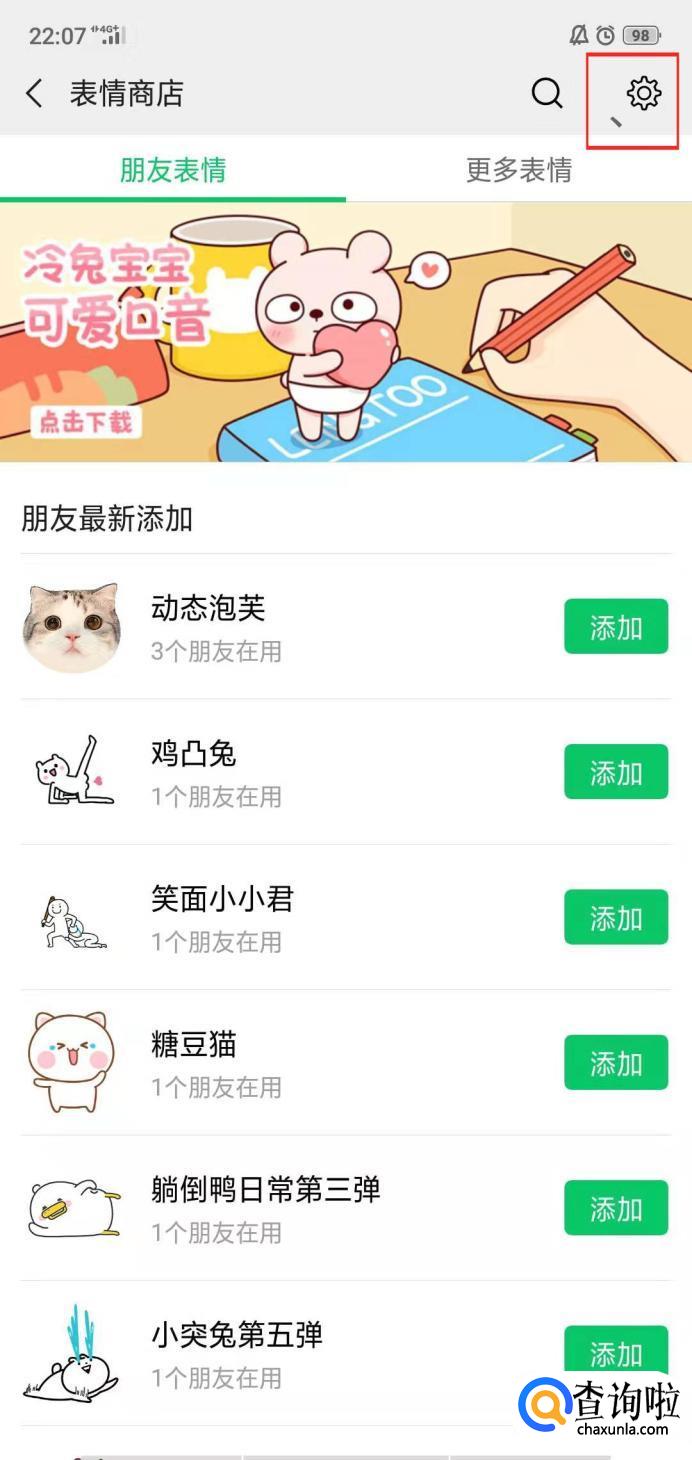
Task: Add 躺倒鸭日常第三弹 stickers
Action: (615, 1208)
